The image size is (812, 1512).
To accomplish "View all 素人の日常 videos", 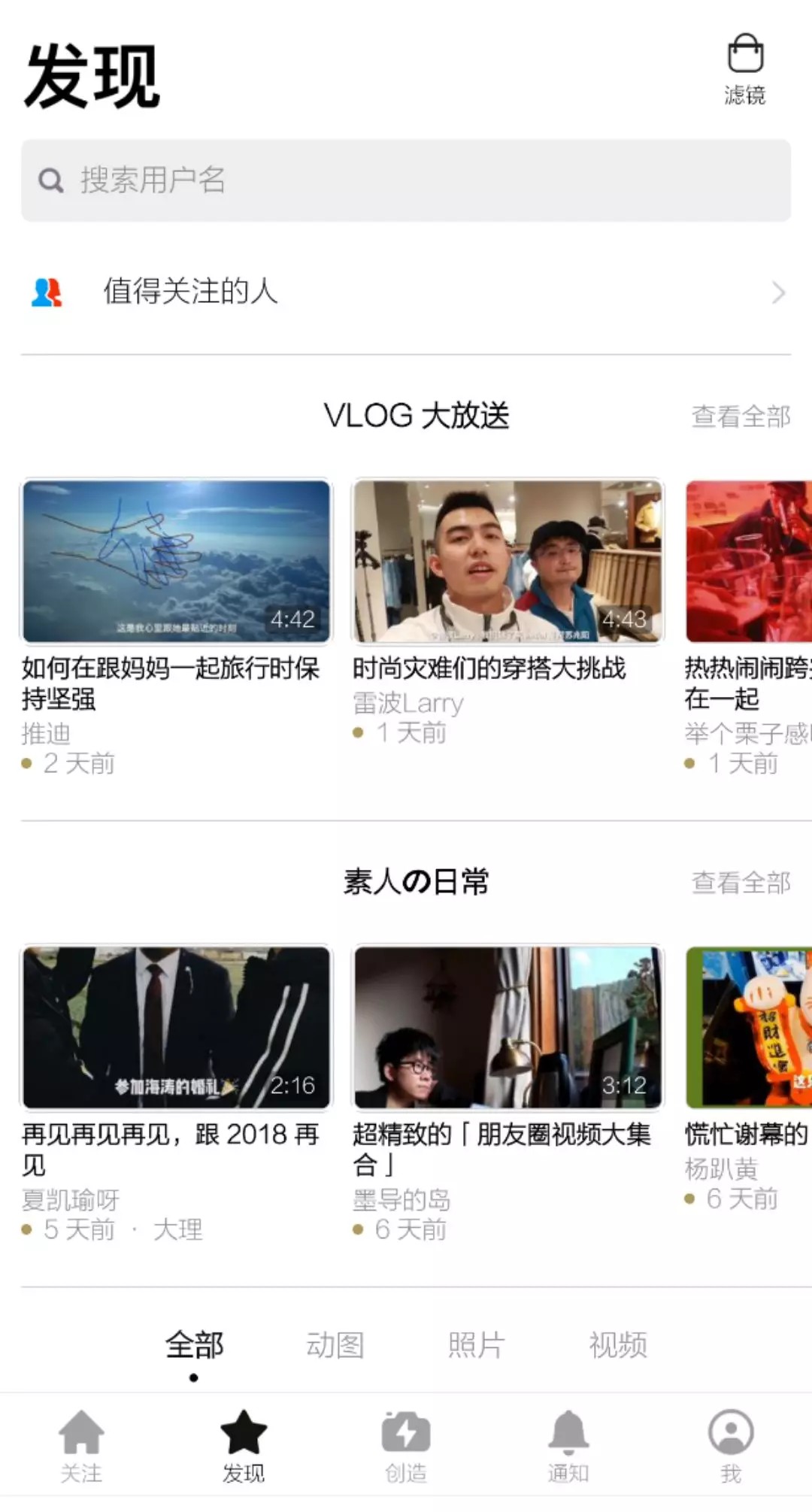I will (741, 883).
